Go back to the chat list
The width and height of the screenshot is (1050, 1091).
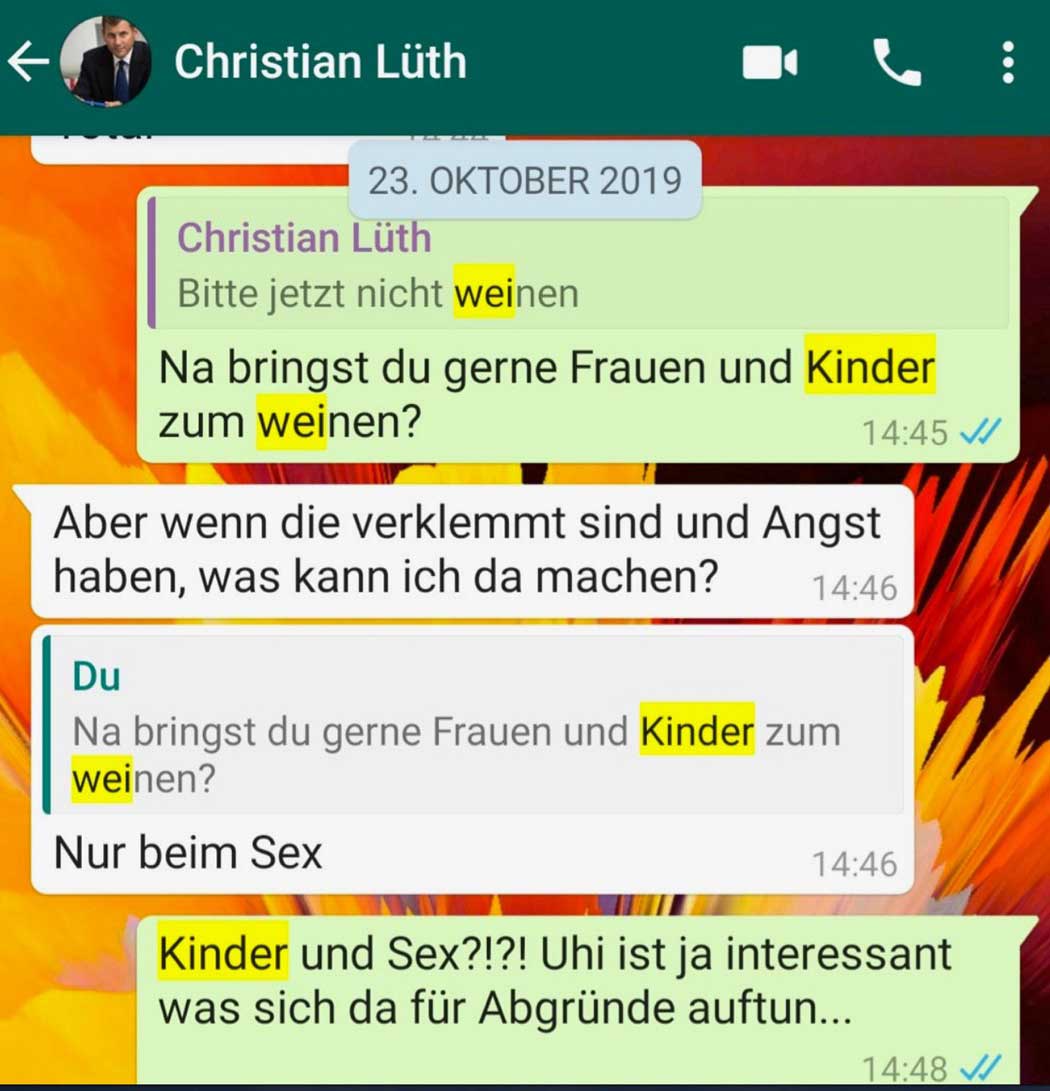(28, 62)
